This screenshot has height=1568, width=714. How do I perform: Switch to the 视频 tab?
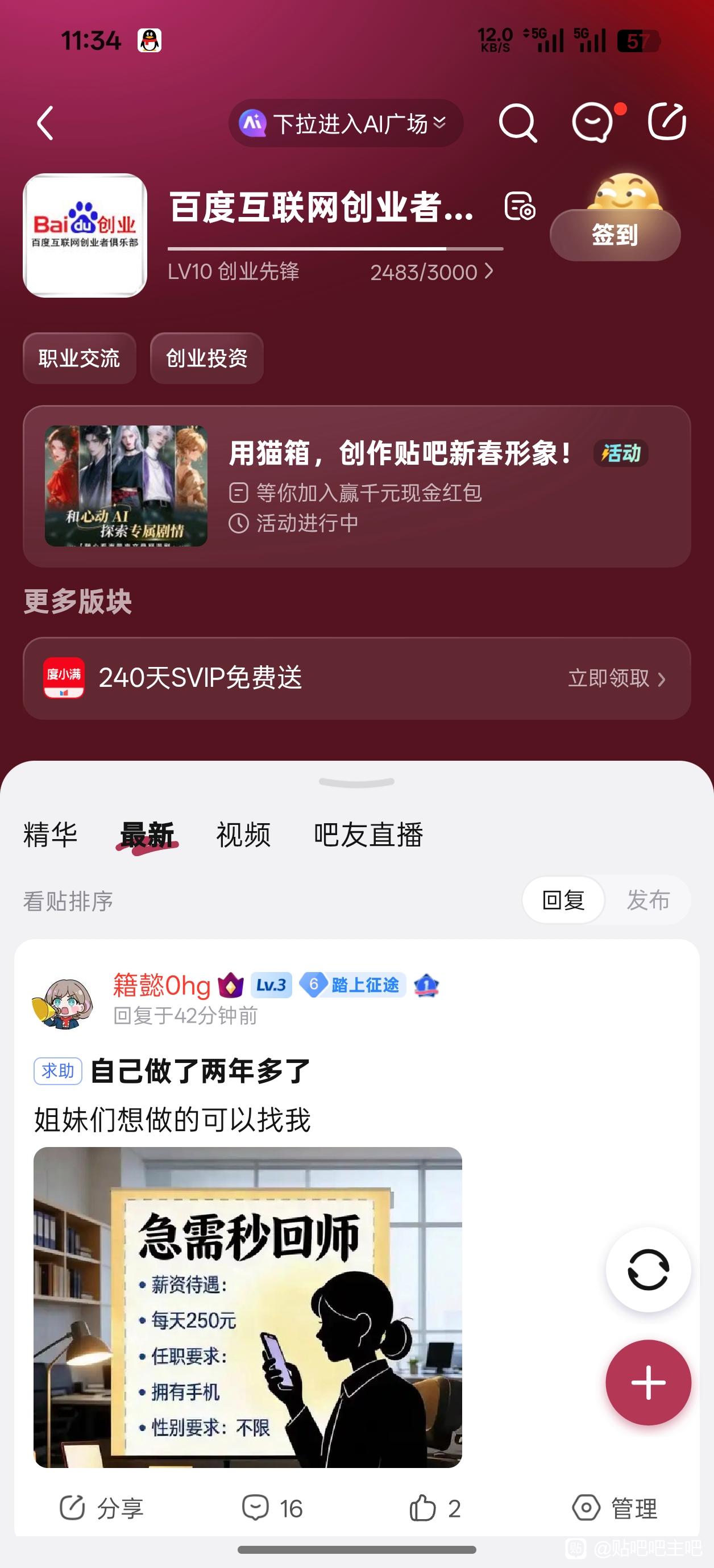click(x=243, y=835)
